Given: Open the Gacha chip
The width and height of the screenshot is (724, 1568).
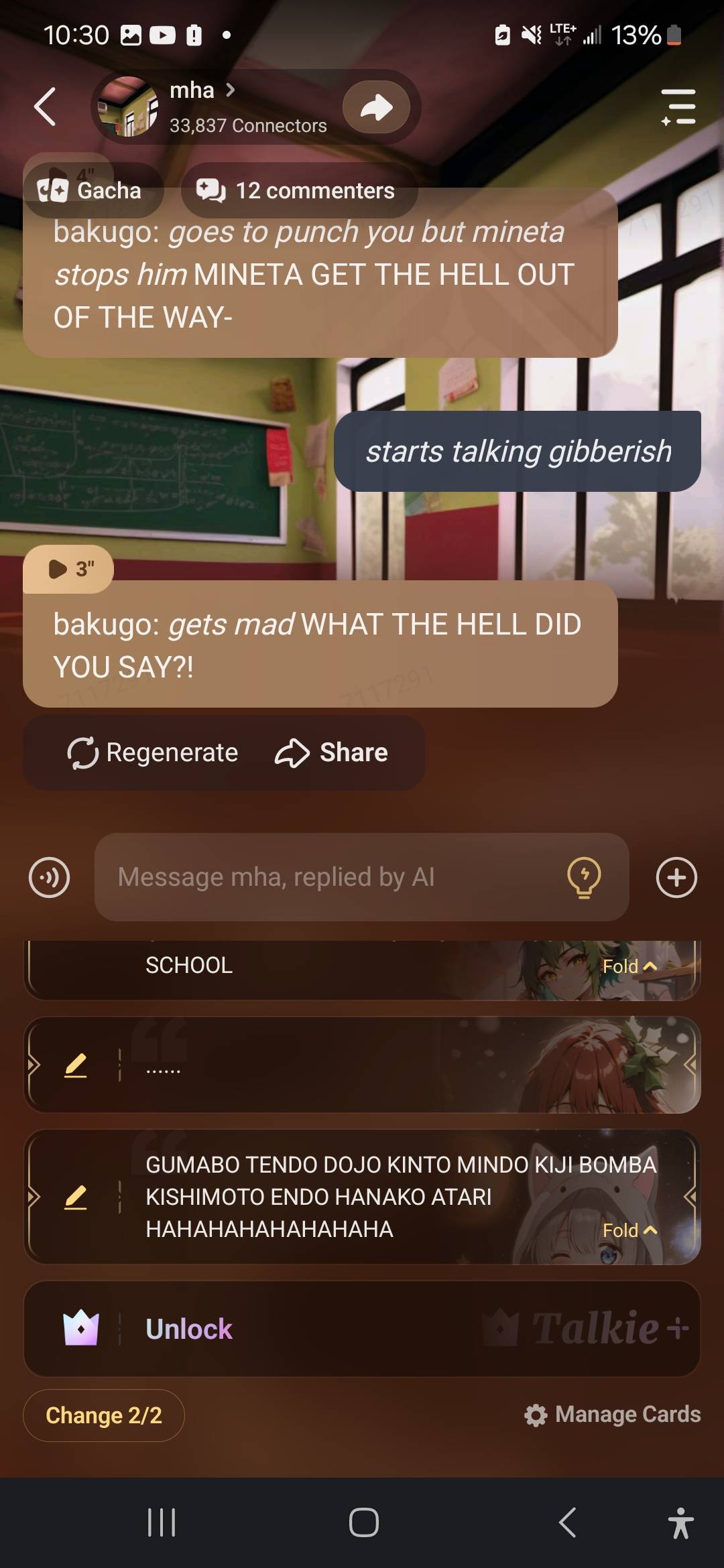Looking at the screenshot, I should 90,191.
